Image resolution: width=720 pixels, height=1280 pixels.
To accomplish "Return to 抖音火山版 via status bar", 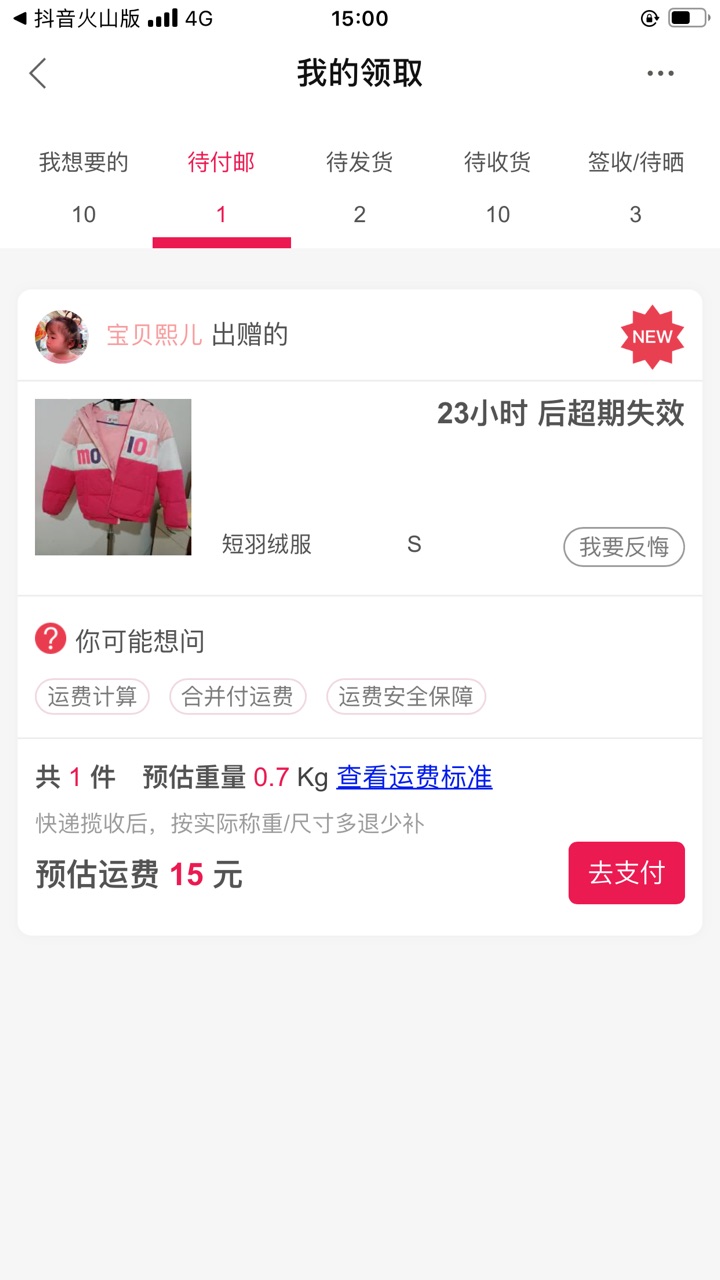I will click(77, 18).
